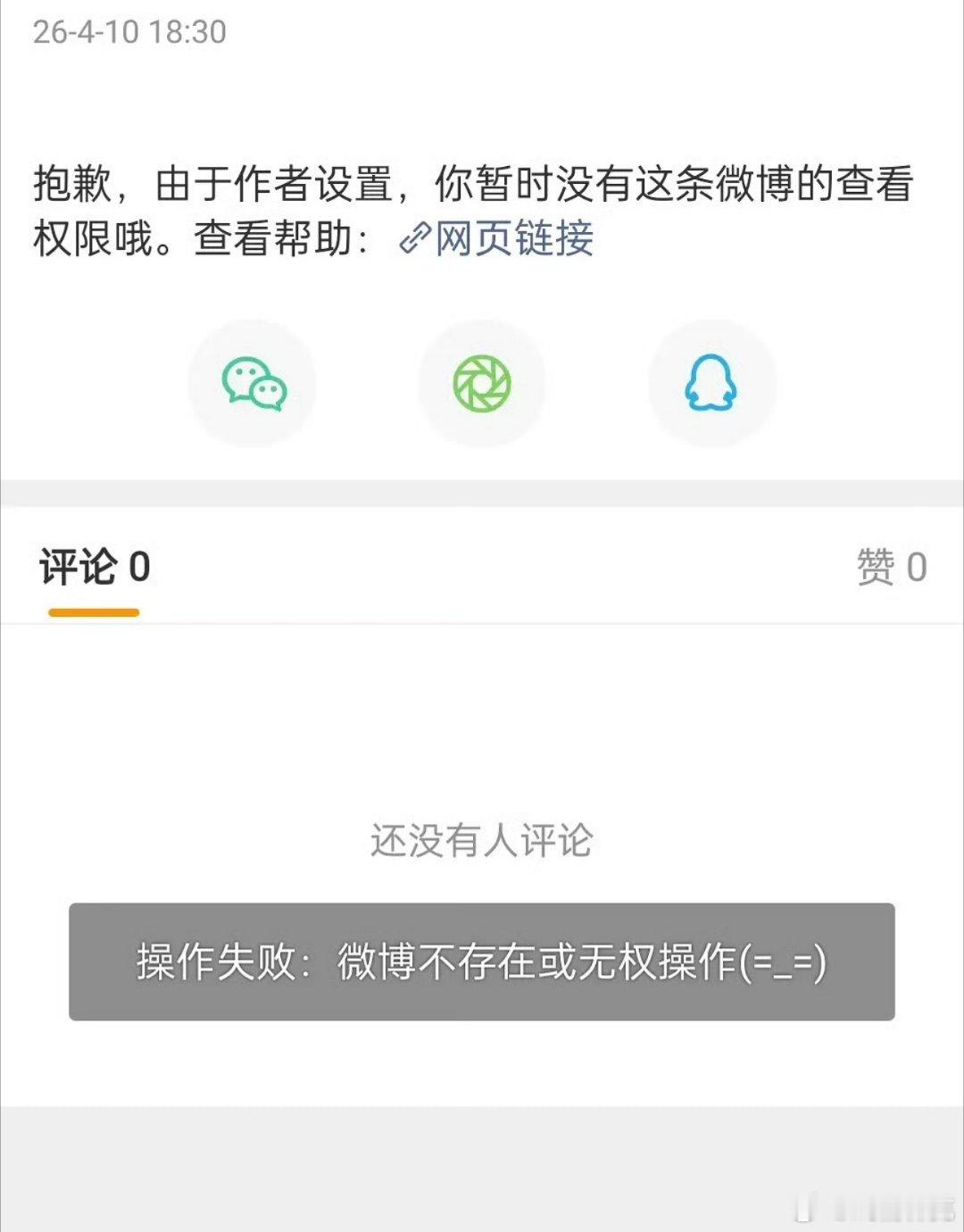964x1232 pixels.
Task: Click the orange underline indicator below 评论
Action: pyautogui.click(x=95, y=611)
